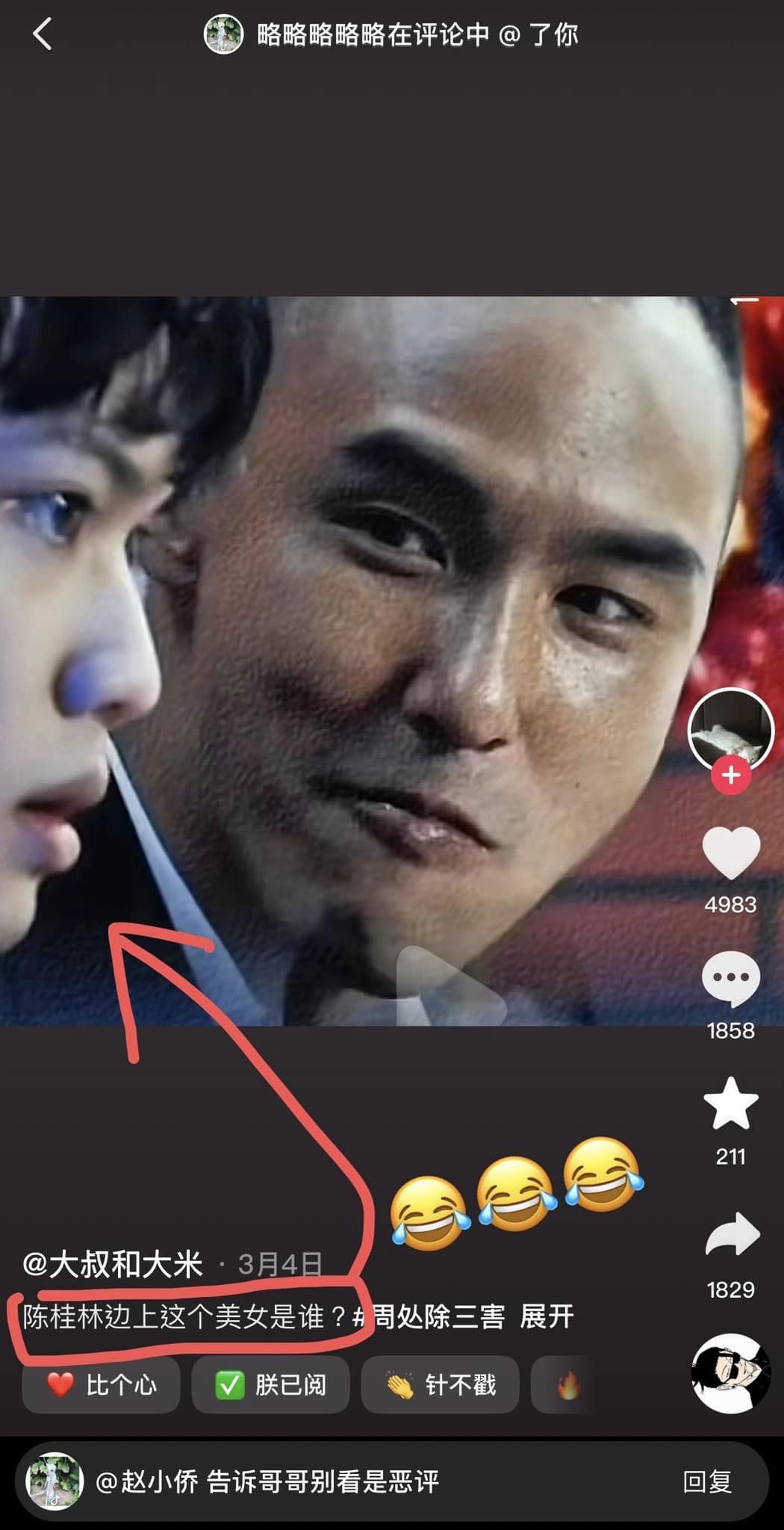Open @大叔和大米 profile from the username
Screen dimensions: 784x1530
pos(113,1264)
